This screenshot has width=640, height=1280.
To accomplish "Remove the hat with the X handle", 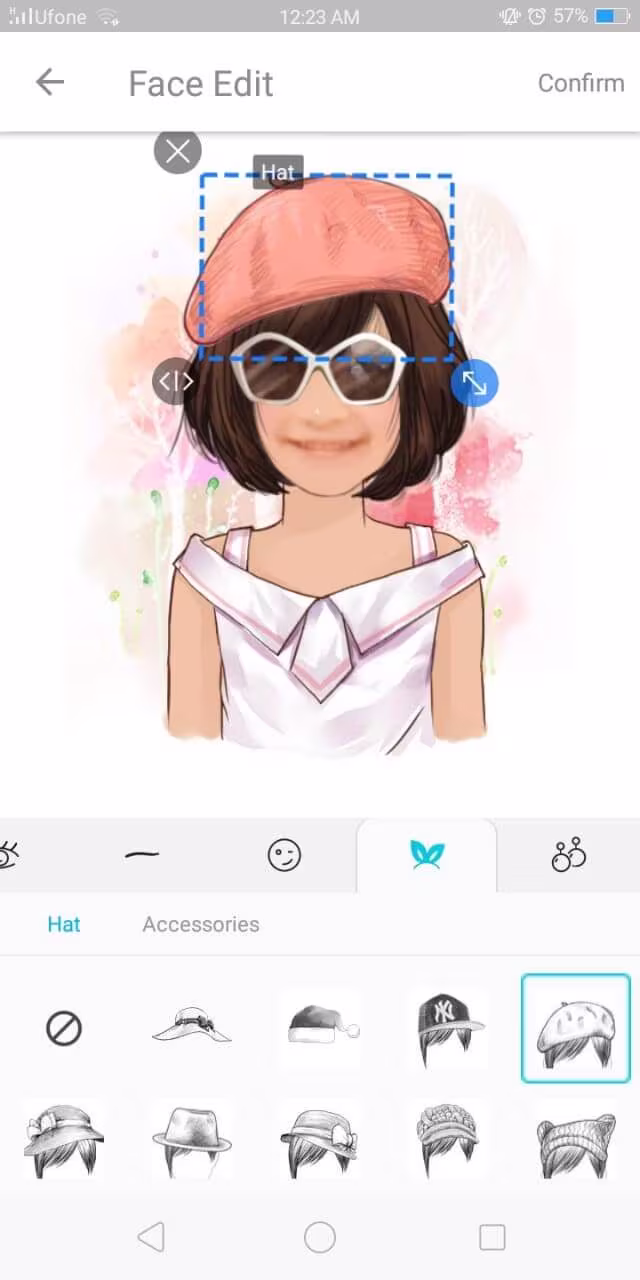I will [x=178, y=151].
